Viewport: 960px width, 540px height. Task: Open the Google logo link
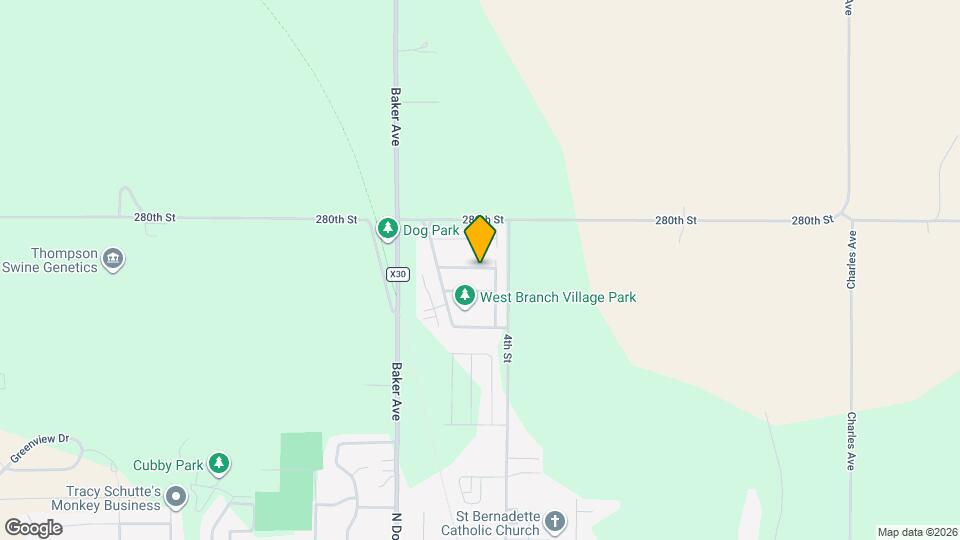point(33,527)
